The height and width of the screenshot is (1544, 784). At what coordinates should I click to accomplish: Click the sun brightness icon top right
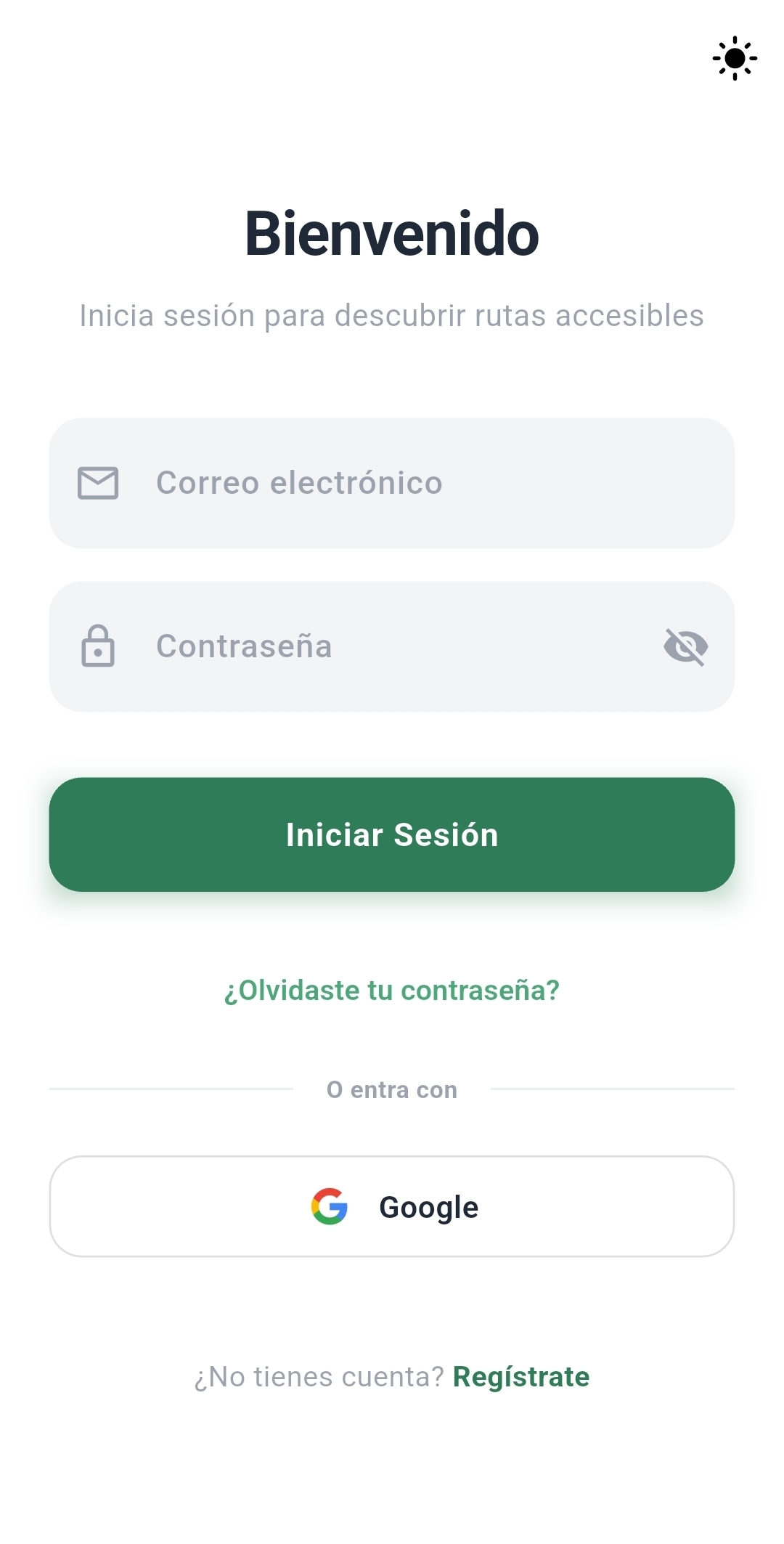(735, 57)
